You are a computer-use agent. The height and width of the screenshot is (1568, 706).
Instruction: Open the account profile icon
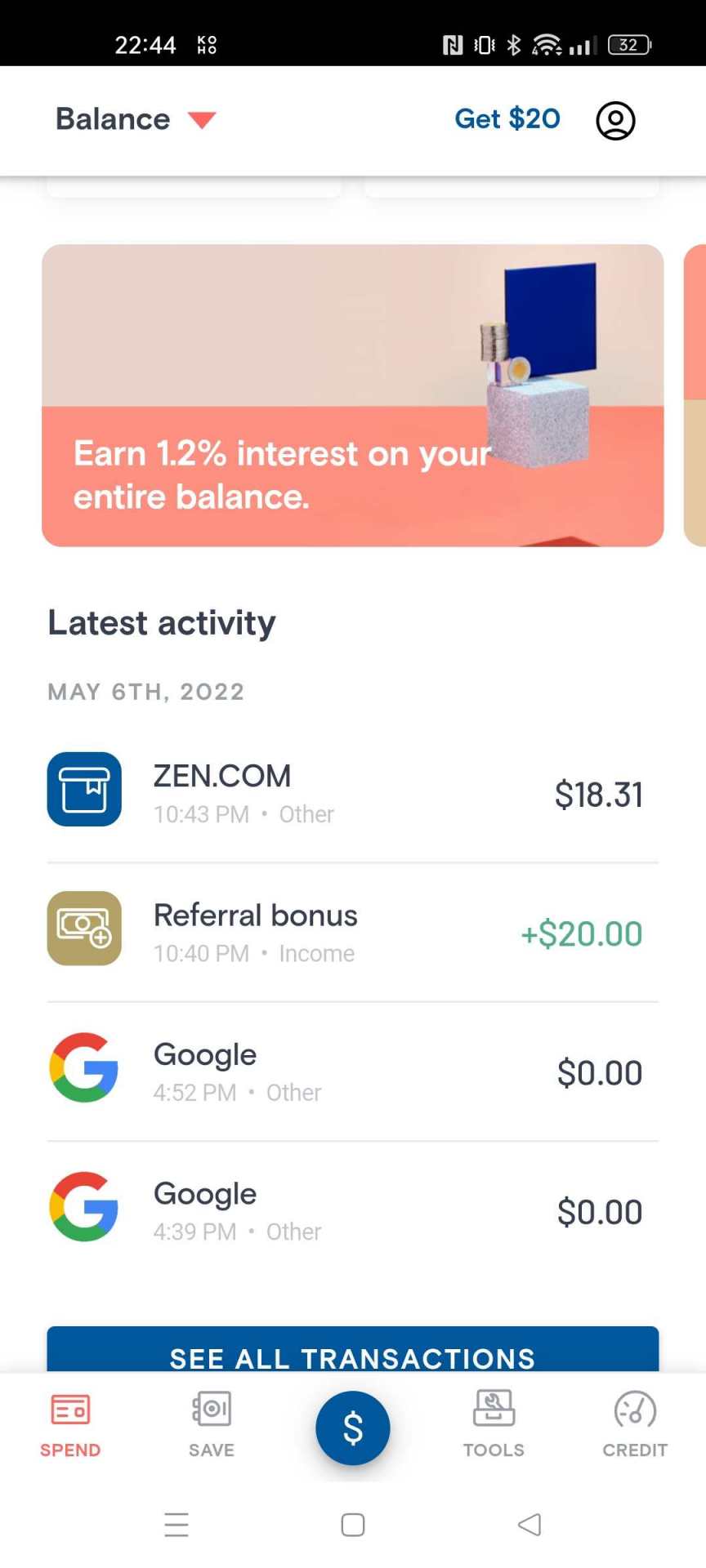tap(615, 121)
